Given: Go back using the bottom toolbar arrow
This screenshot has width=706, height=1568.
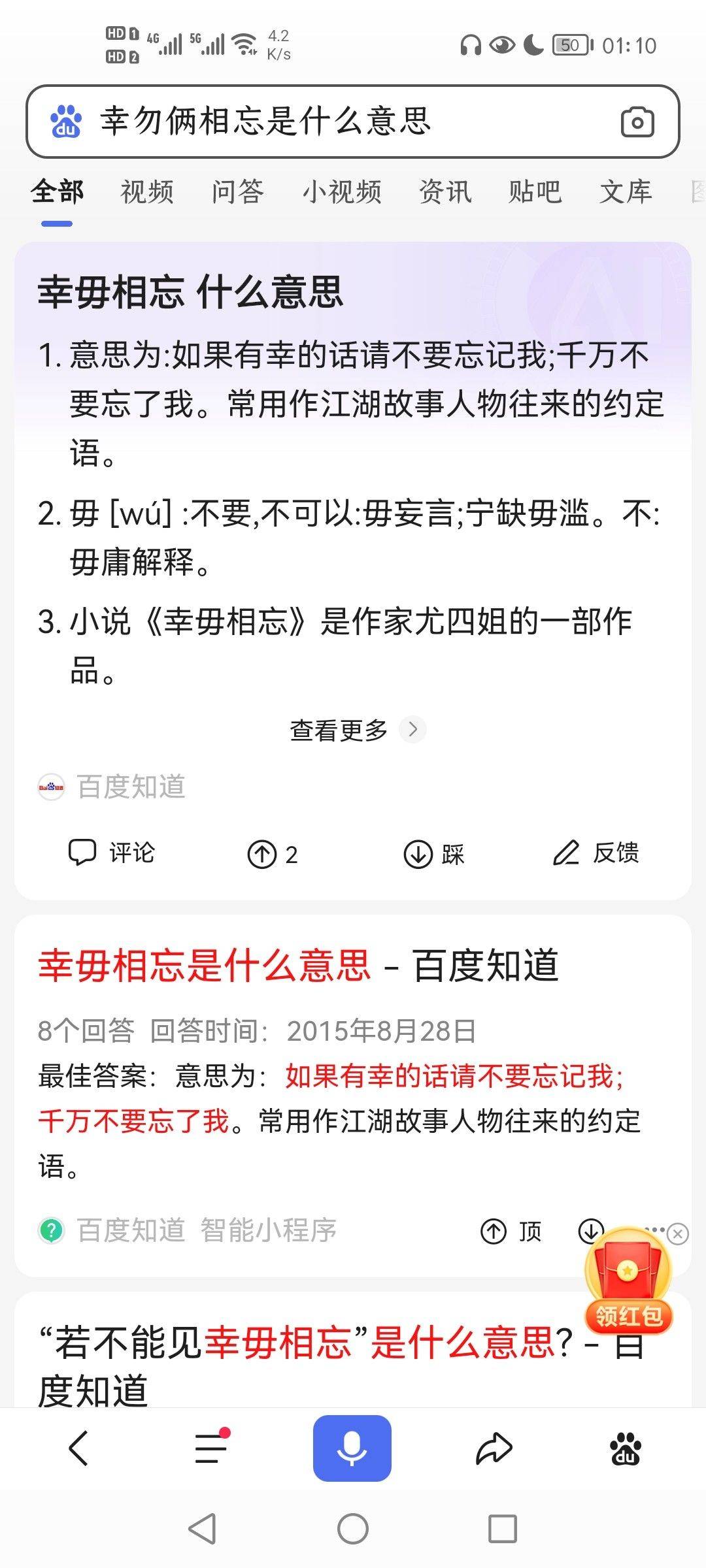Looking at the screenshot, I should pyautogui.click(x=78, y=1448).
